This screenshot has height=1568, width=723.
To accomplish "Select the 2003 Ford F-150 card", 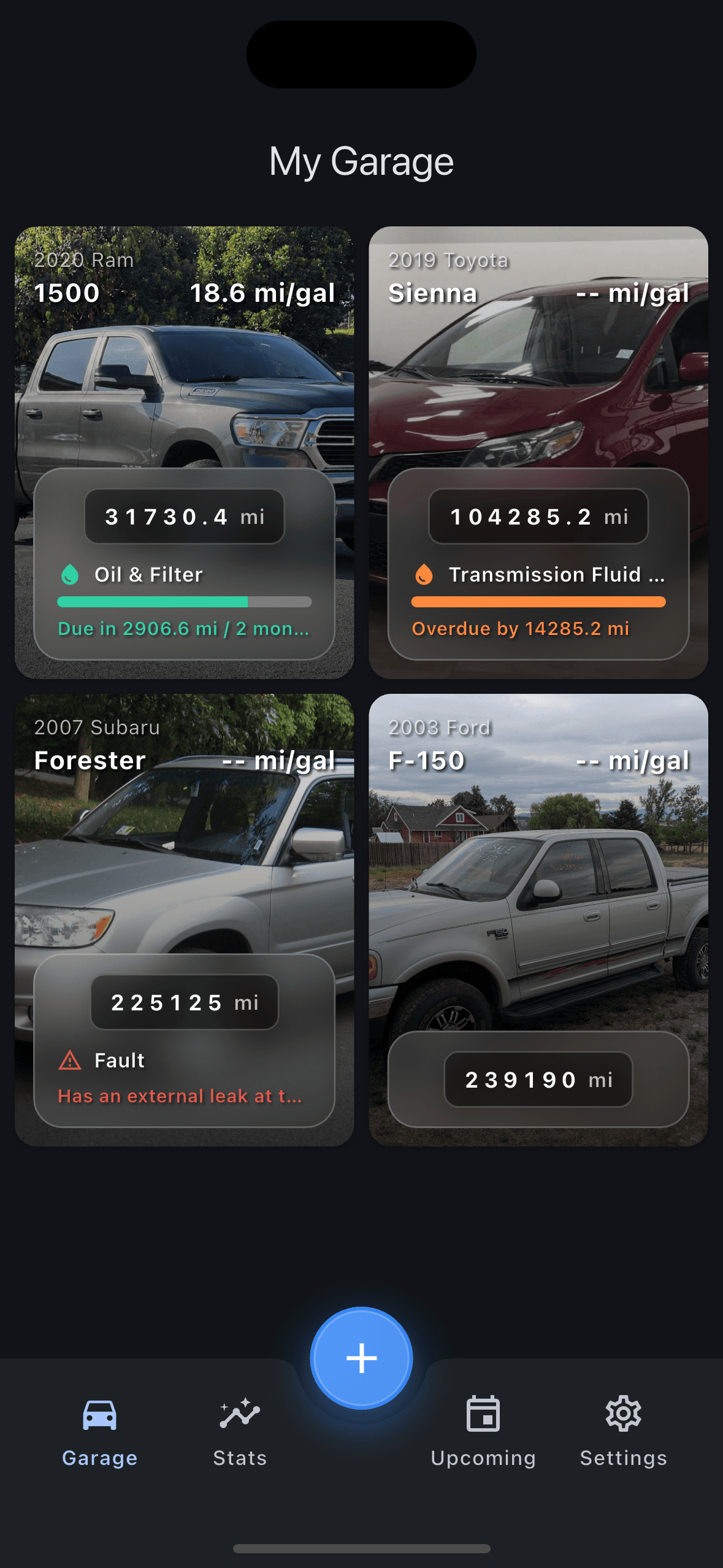I will (538, 890).
